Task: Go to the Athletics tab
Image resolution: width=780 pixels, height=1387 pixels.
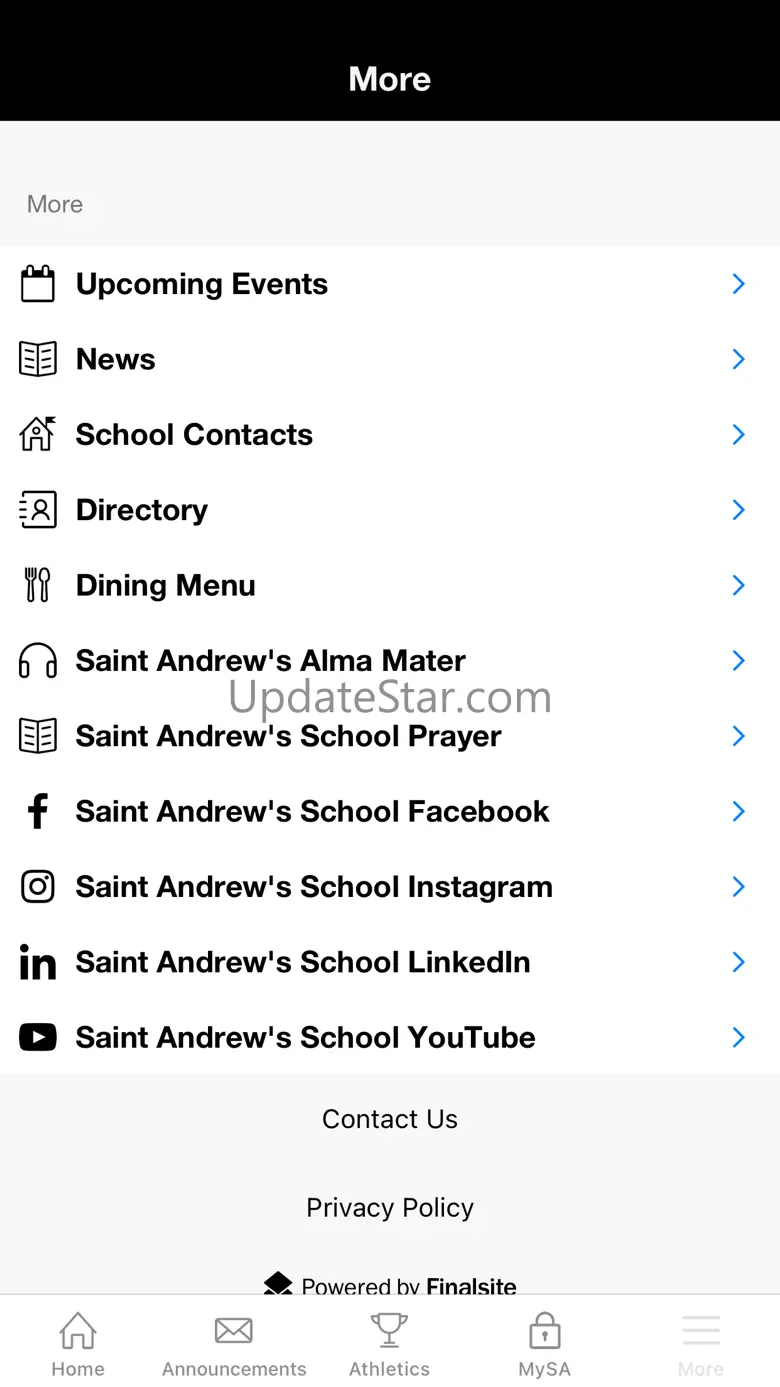Action: (389, 1345)
